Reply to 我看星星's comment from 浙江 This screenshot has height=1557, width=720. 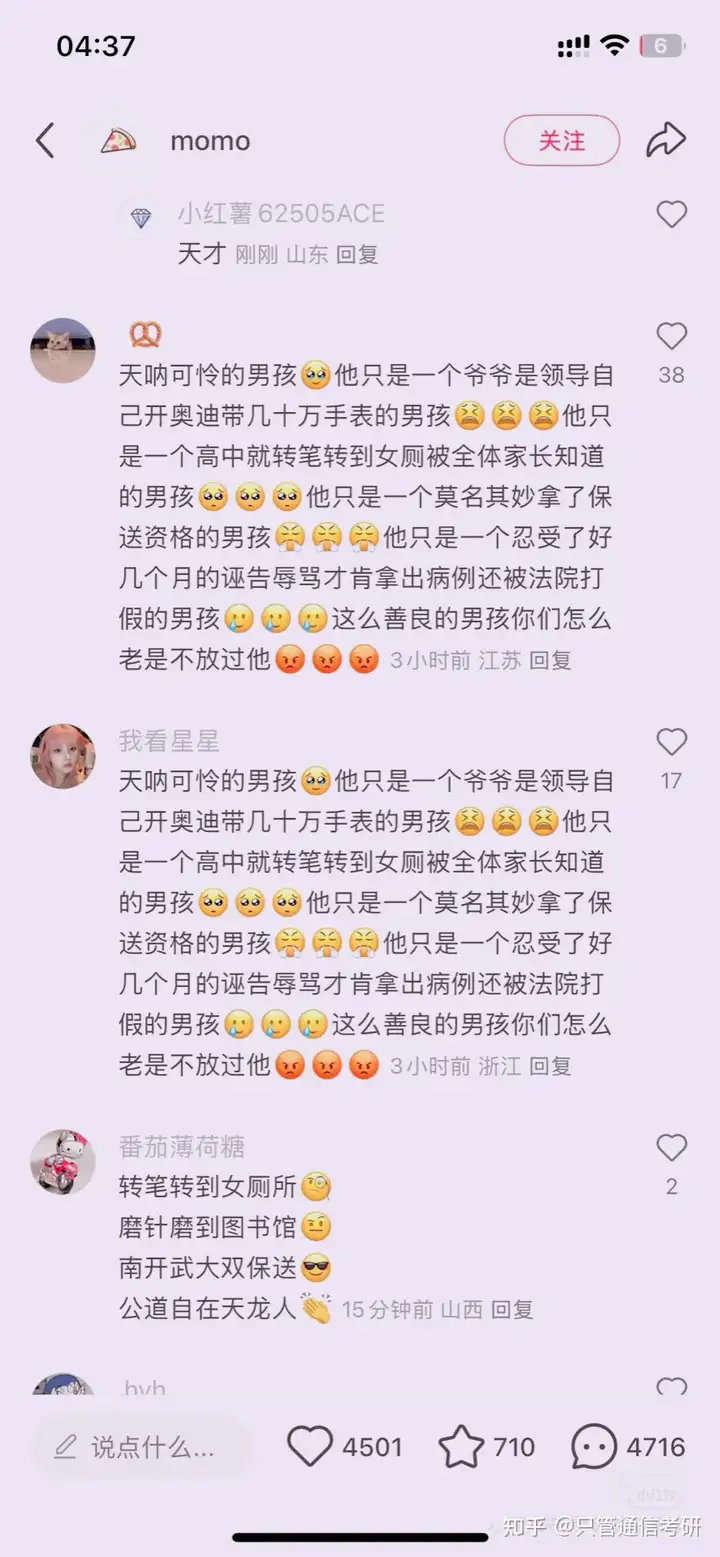click(x=550, y=1066)
